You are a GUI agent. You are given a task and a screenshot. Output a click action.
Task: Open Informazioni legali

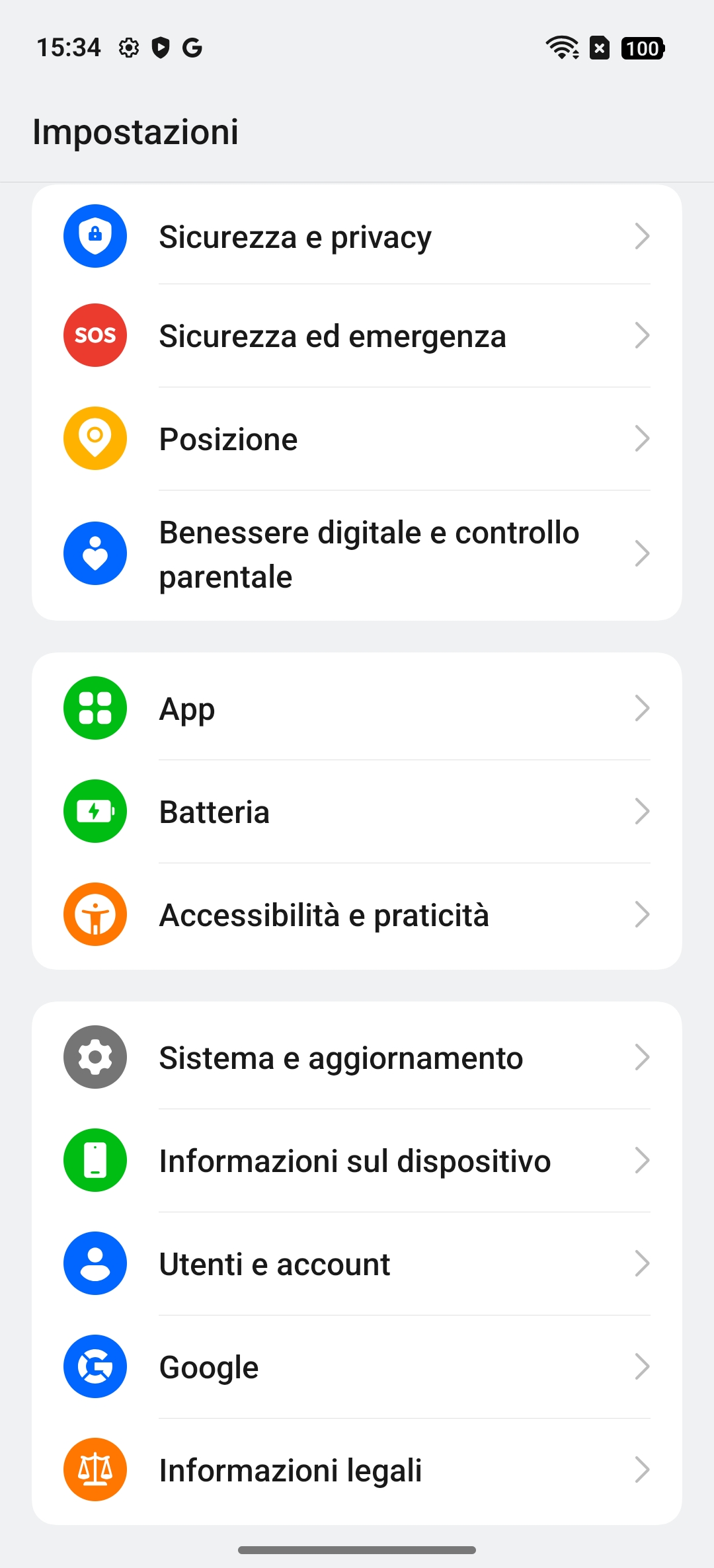(357, 1470)
